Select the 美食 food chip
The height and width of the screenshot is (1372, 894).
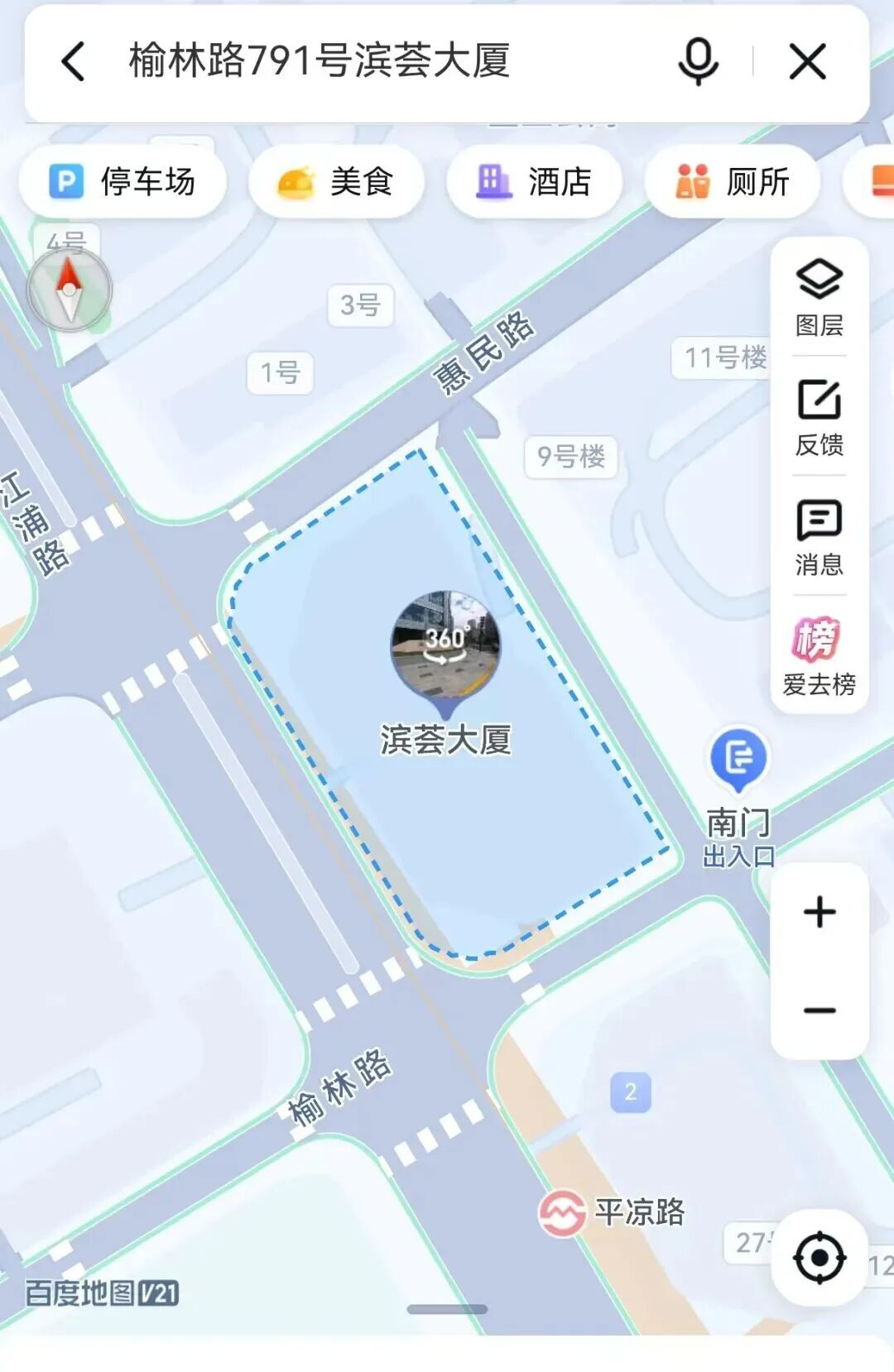click(x=336, y=182)
